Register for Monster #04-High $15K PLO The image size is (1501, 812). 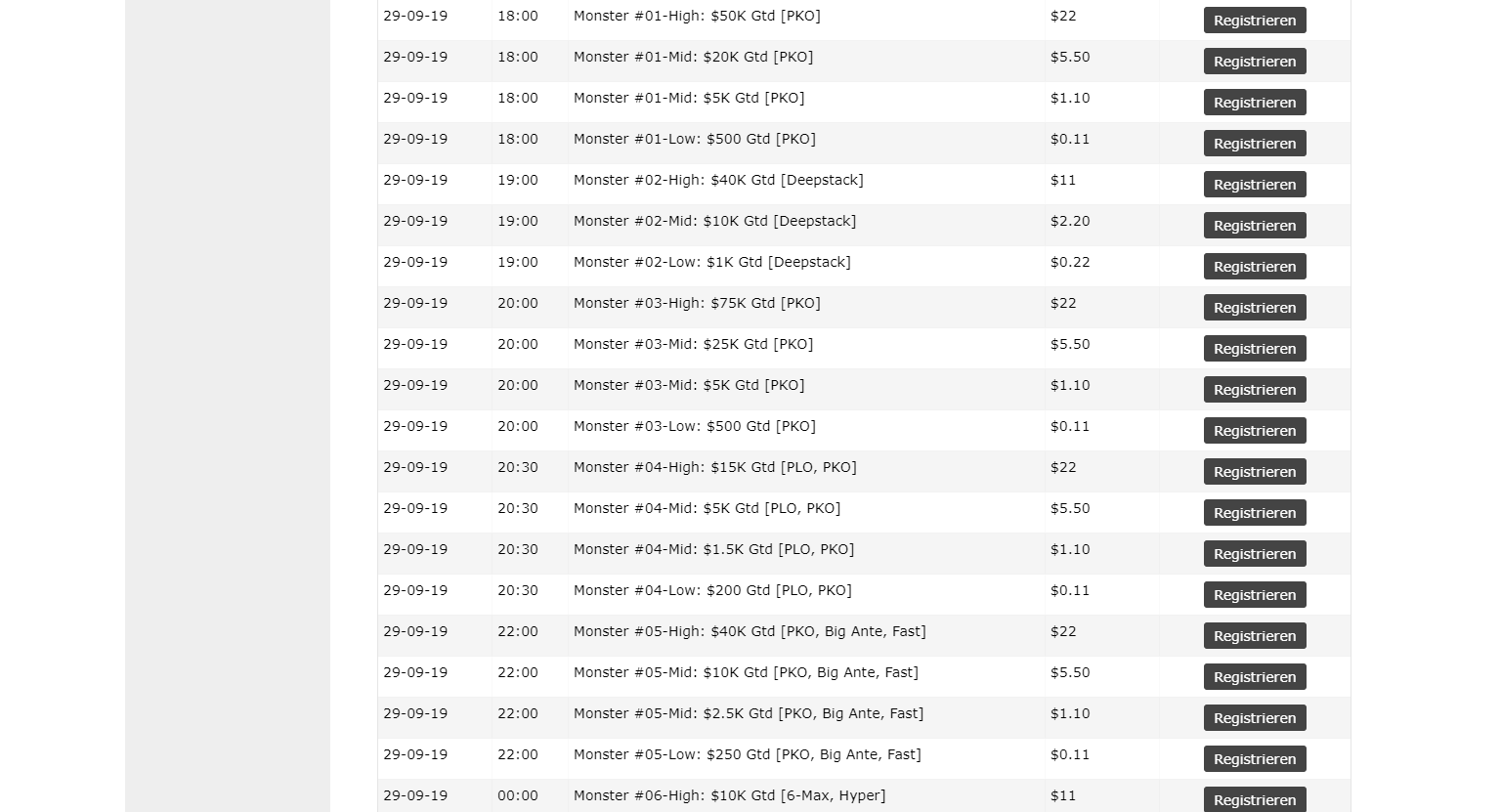click(x=1255, y=472)
